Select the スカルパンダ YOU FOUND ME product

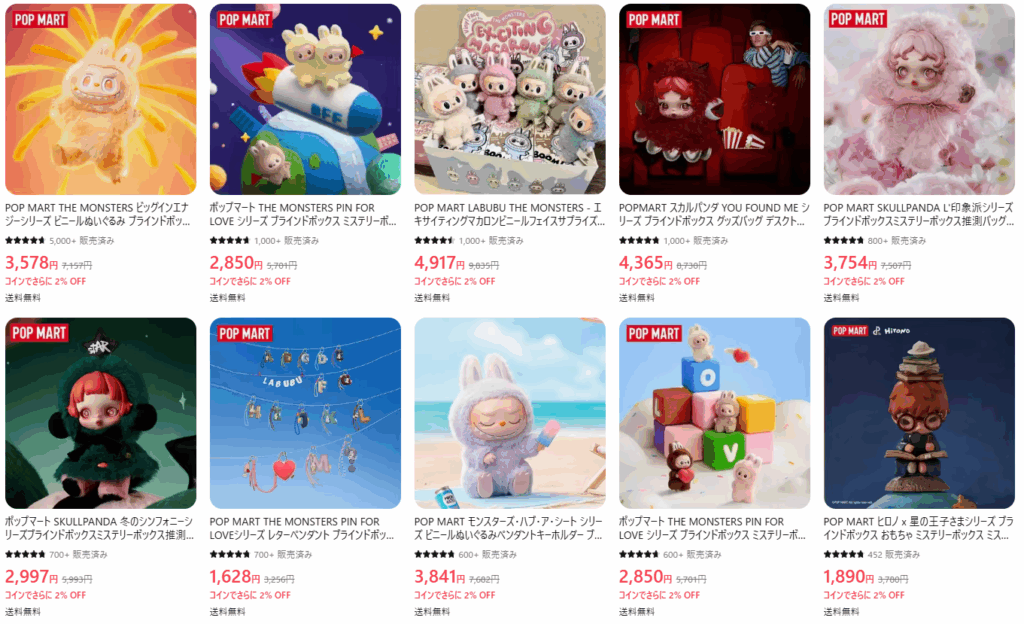[x=714, y=100]
